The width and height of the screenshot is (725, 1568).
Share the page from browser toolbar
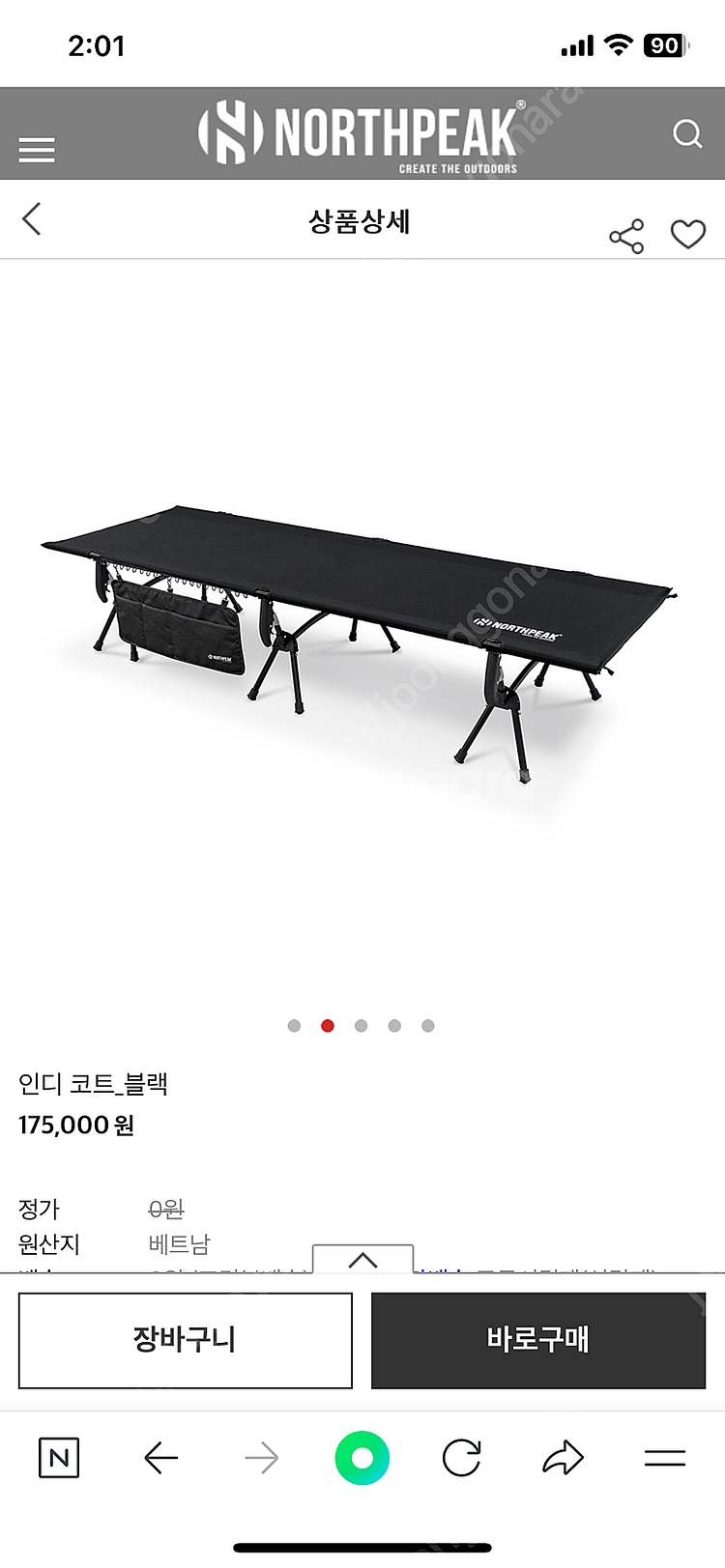pyautogui.click(x=563, y=1458)
